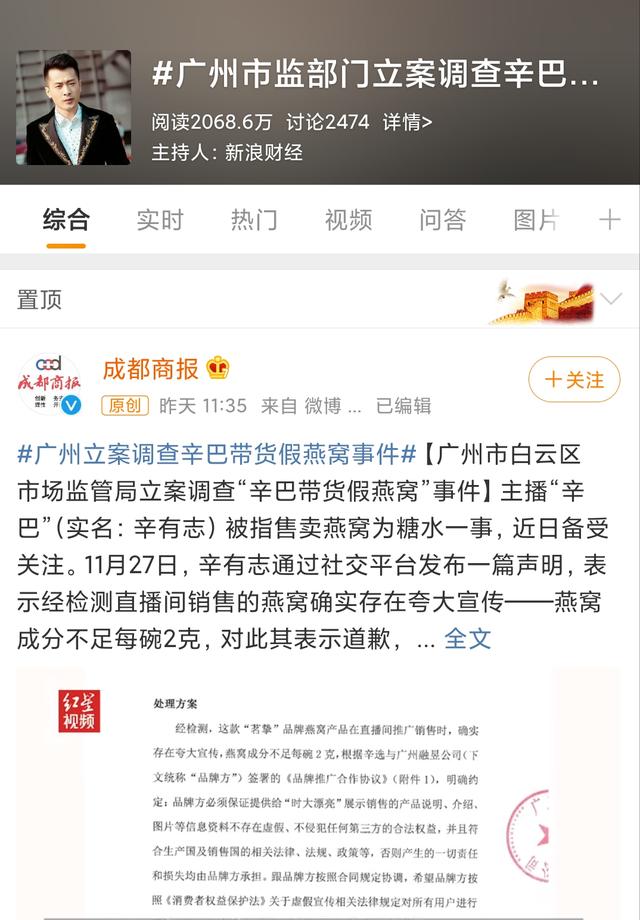
Task: Switch to the 热门 tab
Action: pyautogui.click(x=254, y=220)
